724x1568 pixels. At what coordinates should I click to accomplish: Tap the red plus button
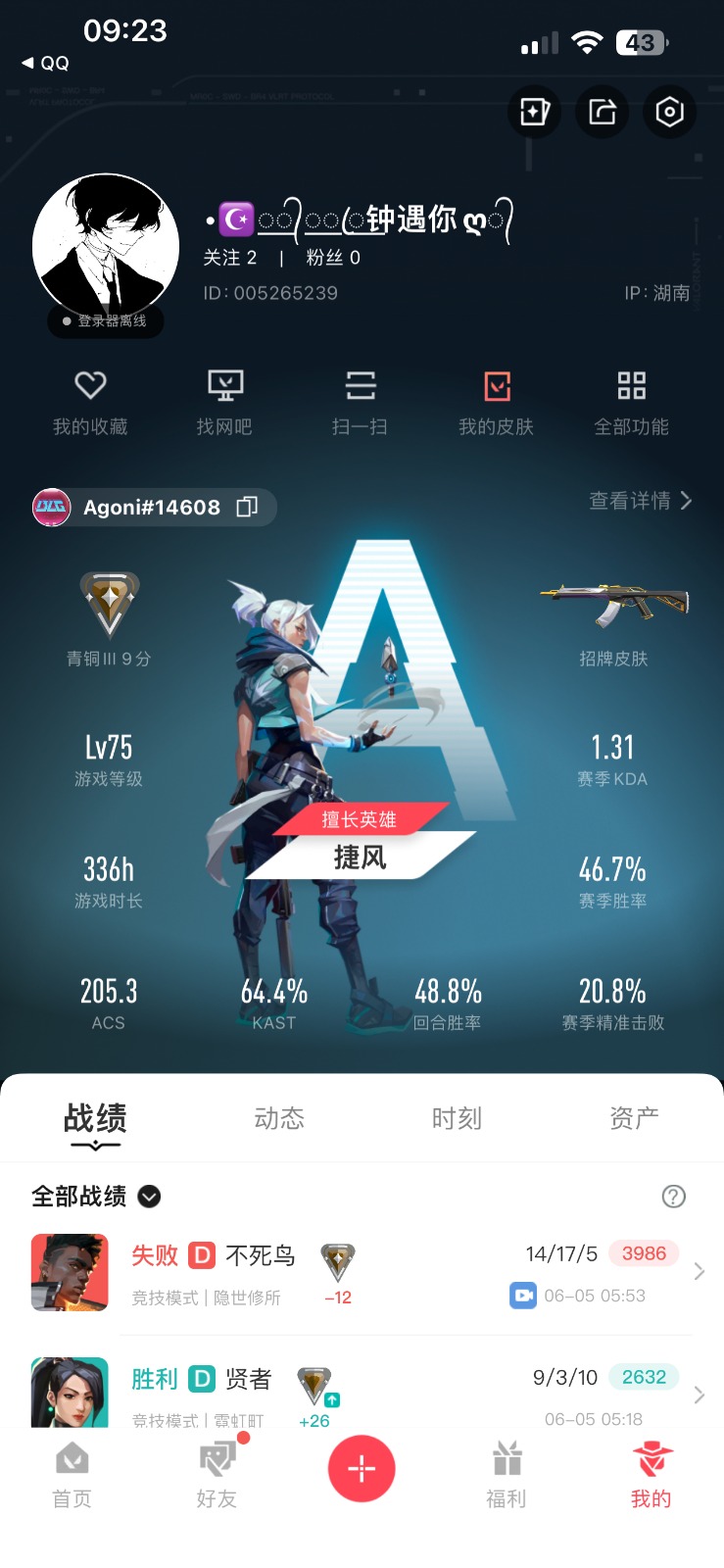pos(362,1468)
